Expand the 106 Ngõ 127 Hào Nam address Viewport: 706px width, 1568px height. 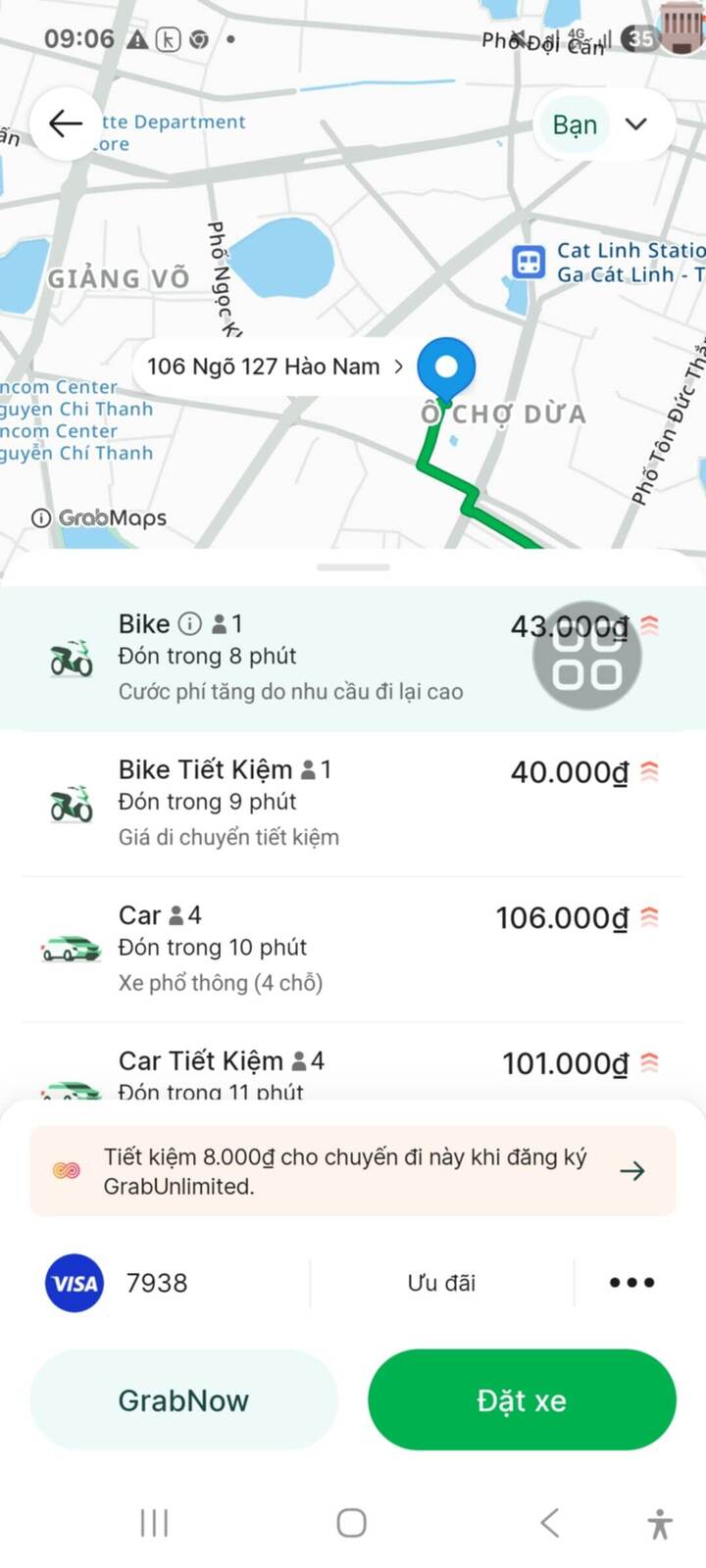point(275,367)
